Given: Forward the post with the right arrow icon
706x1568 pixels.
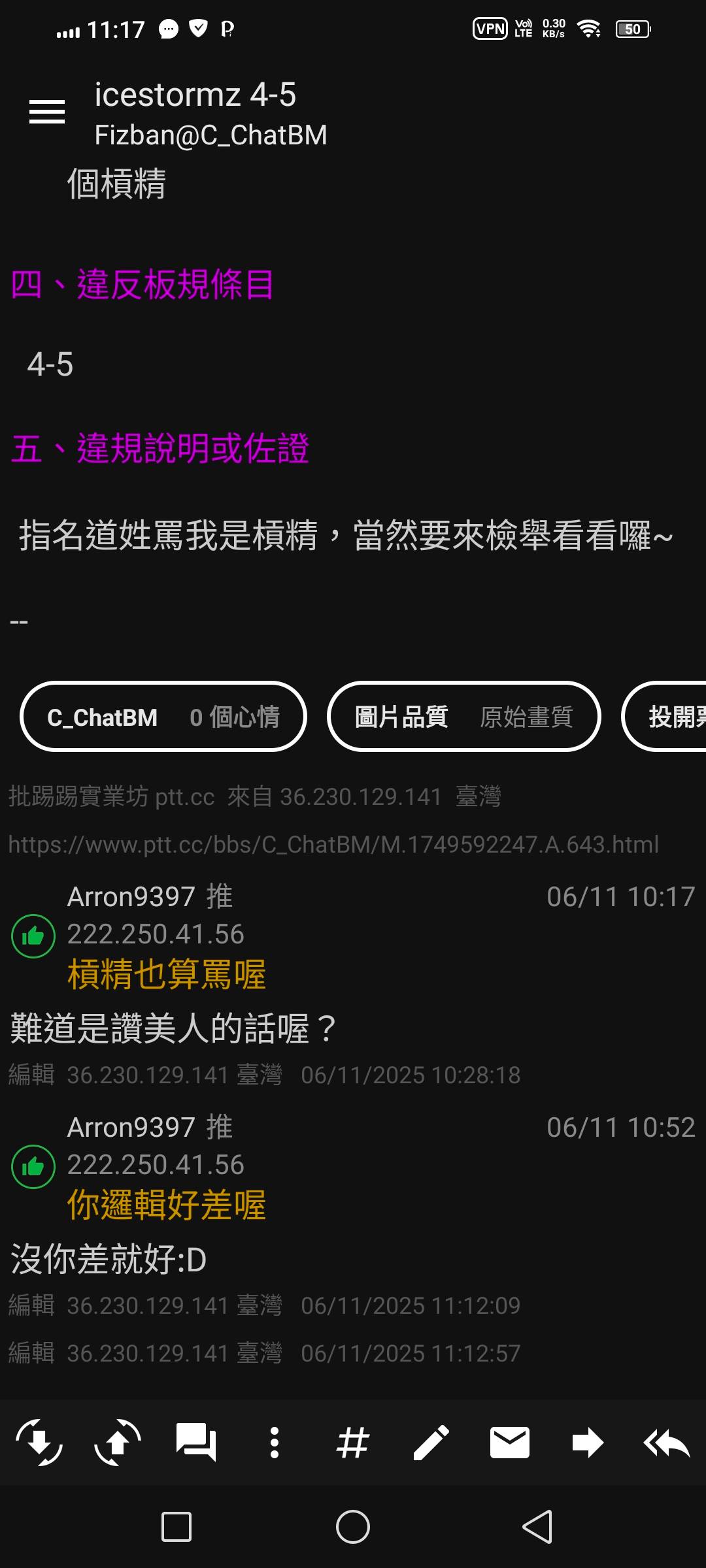Looking at the screenshot, I should (588, 1443).
